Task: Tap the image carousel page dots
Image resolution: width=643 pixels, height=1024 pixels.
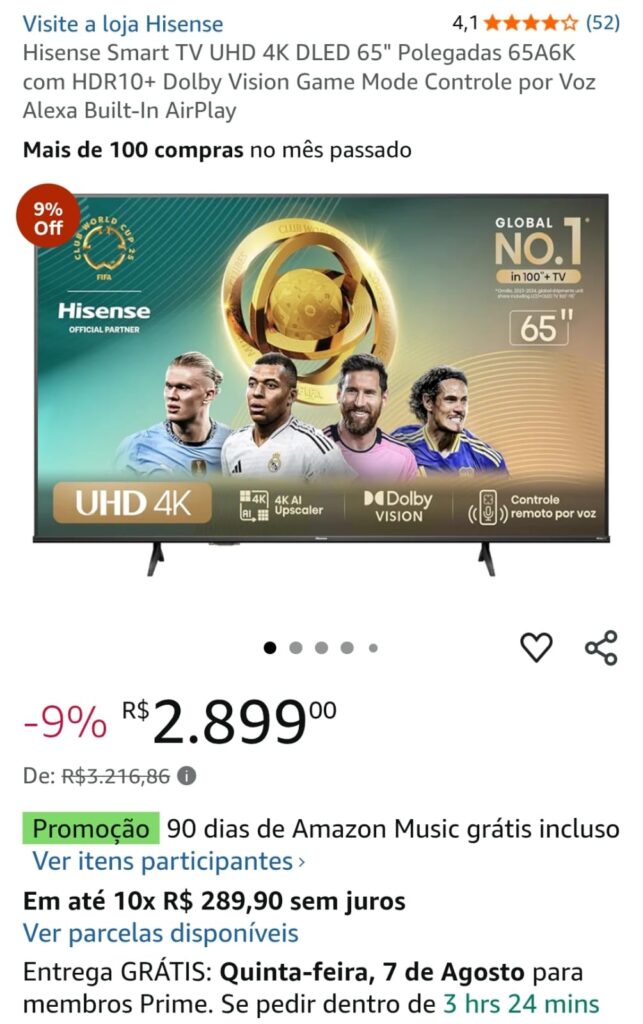Action: pos(321,648)
